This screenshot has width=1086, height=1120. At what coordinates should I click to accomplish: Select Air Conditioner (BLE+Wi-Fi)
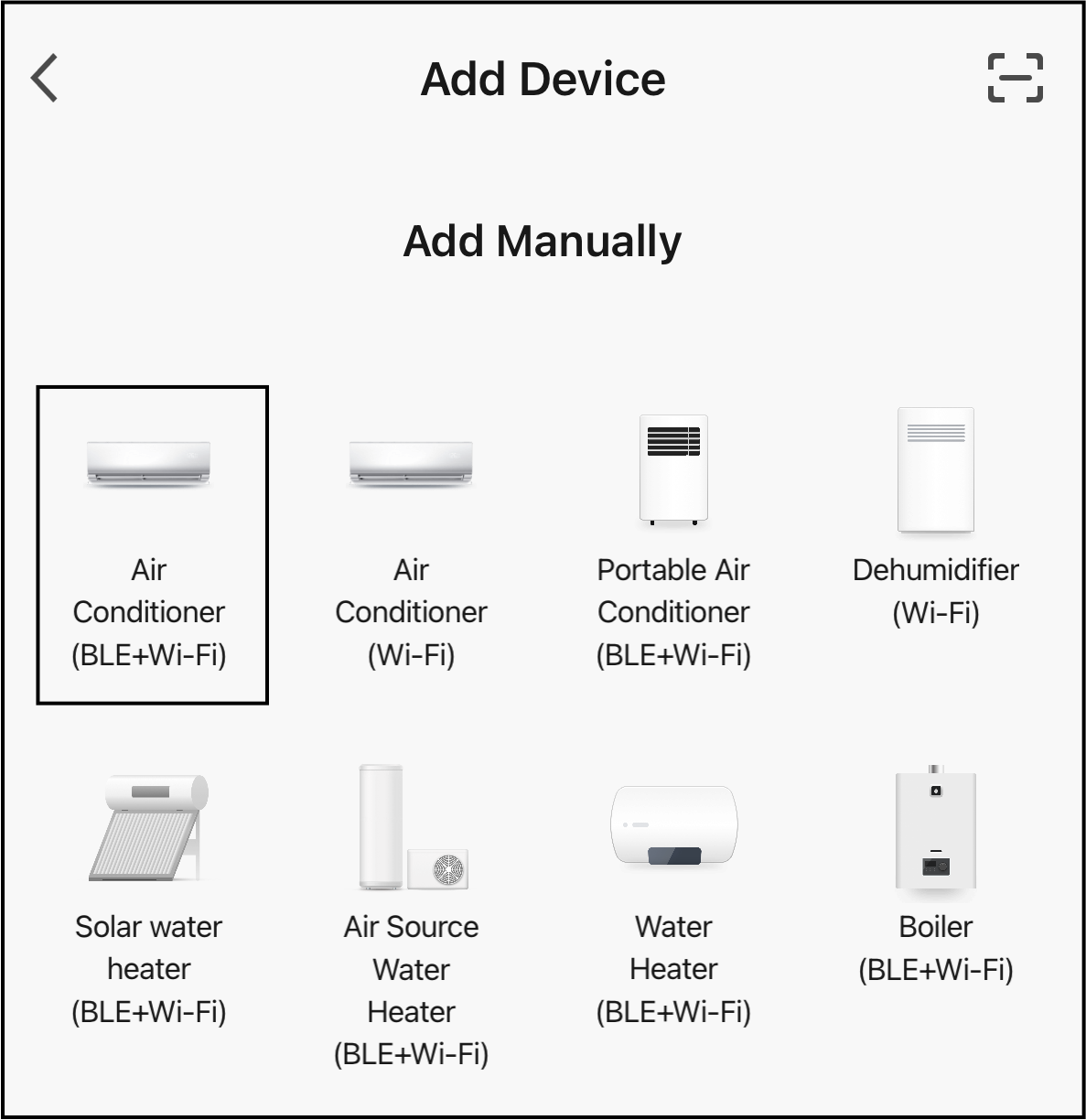(150, 544)
